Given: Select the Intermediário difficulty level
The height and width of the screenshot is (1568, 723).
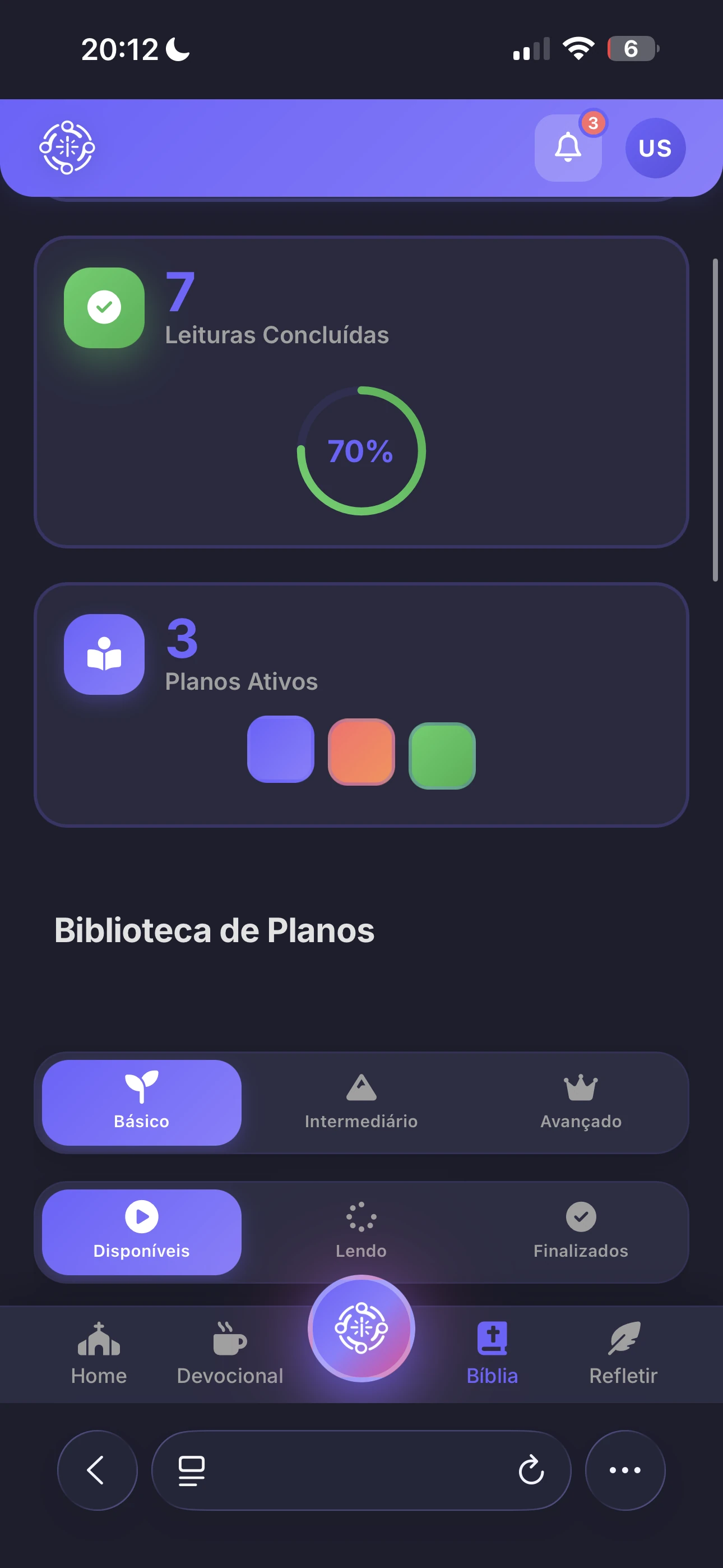Looking at the screenshot, I should (361, 1103).
